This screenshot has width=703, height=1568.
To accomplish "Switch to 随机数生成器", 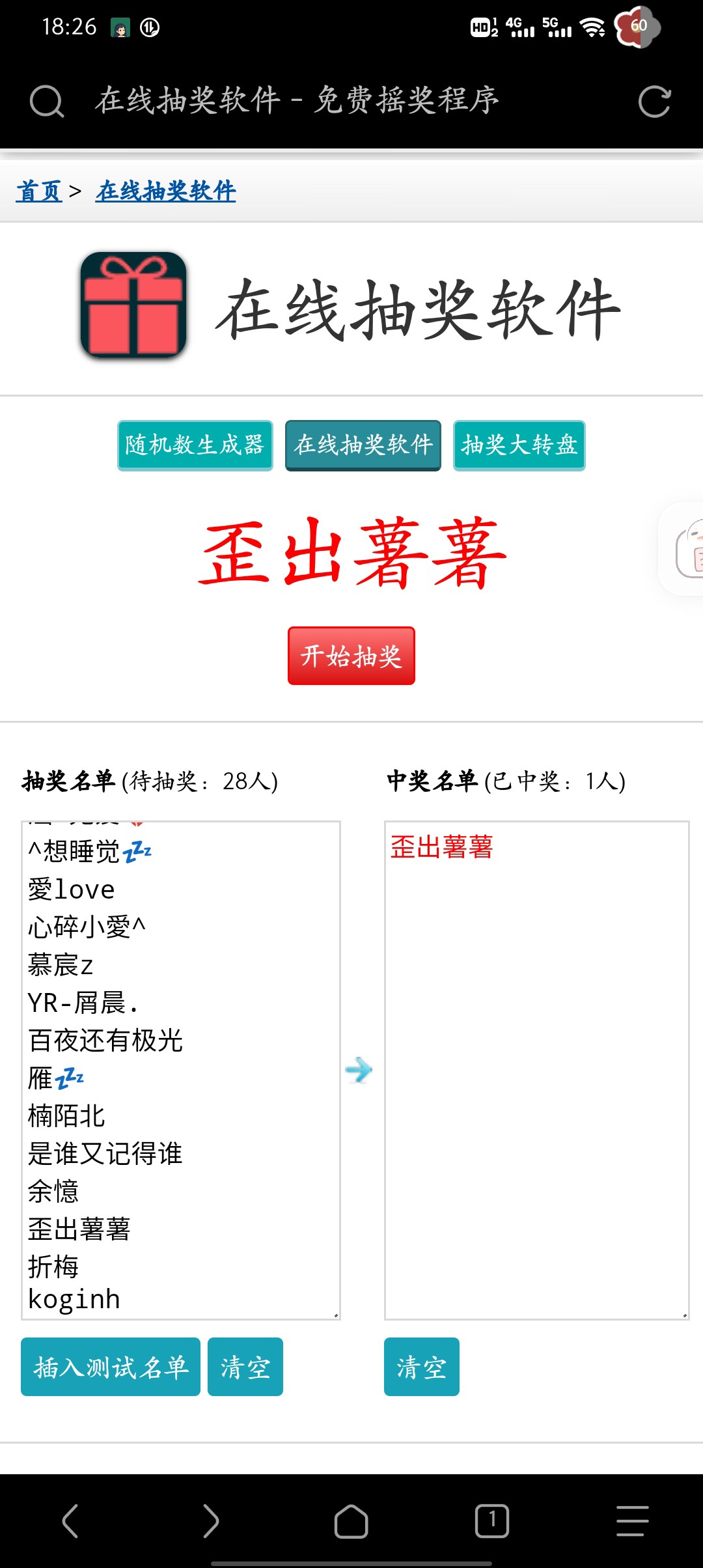I will 195,445.
